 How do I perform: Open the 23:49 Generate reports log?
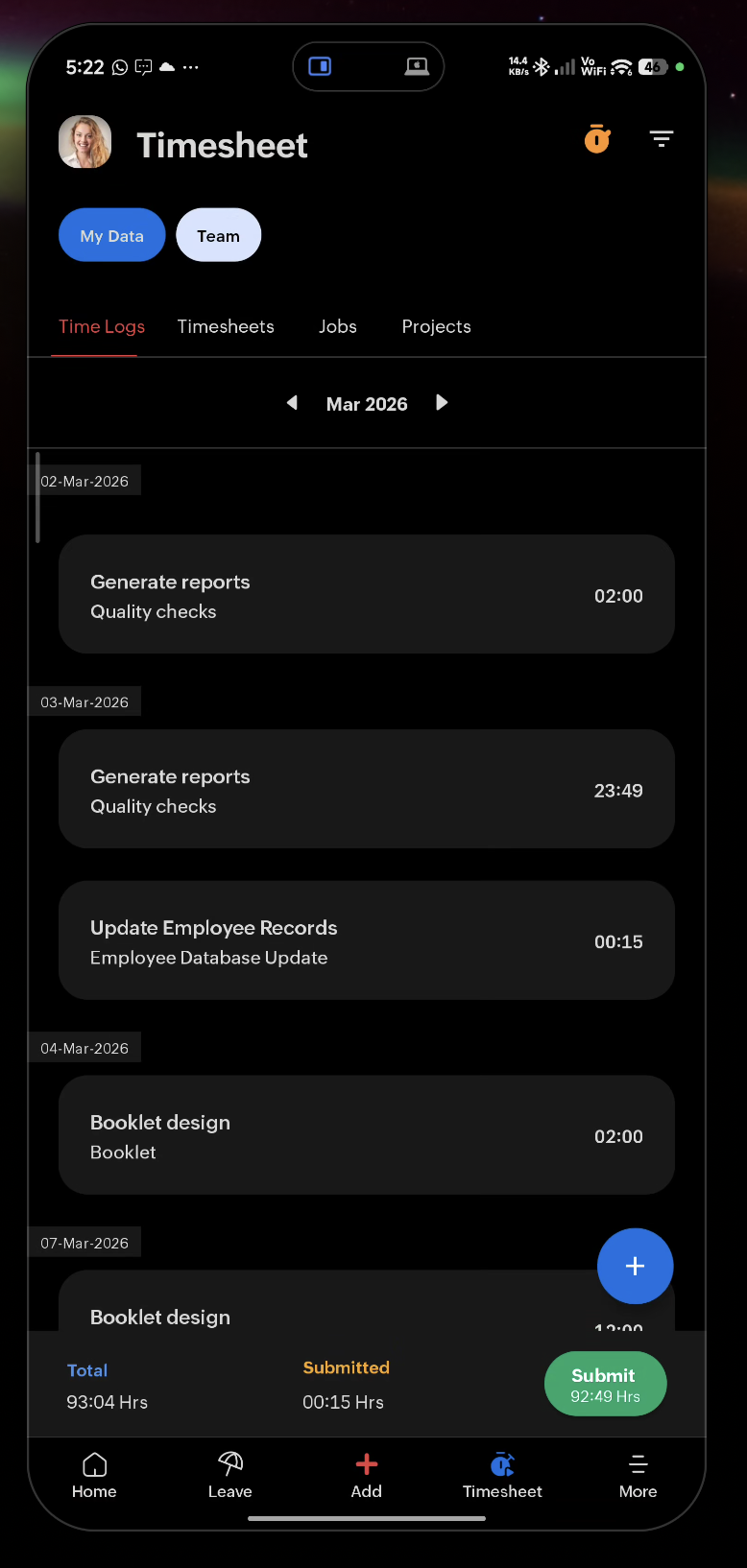point(366,790)
